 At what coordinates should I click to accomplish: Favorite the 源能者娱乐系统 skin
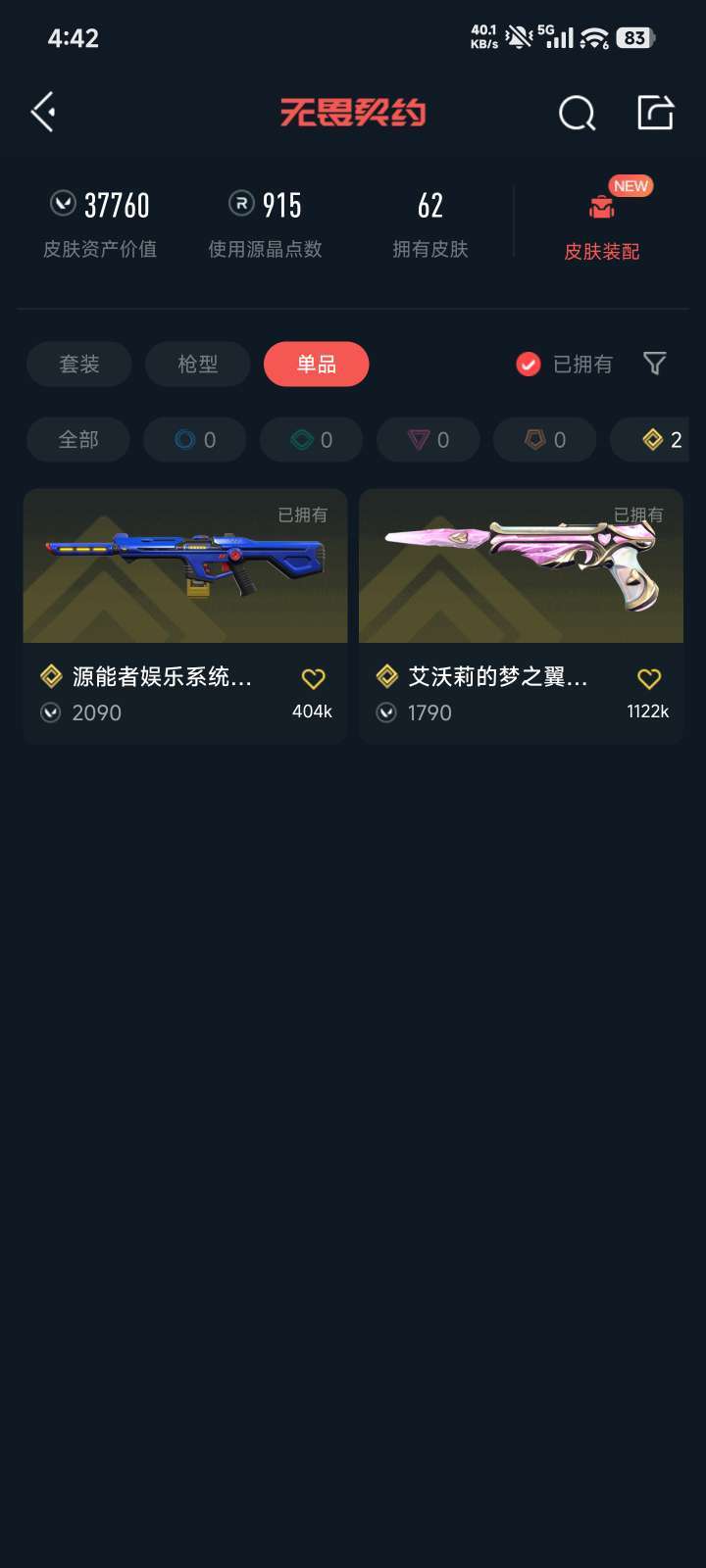tap(313, 678)
